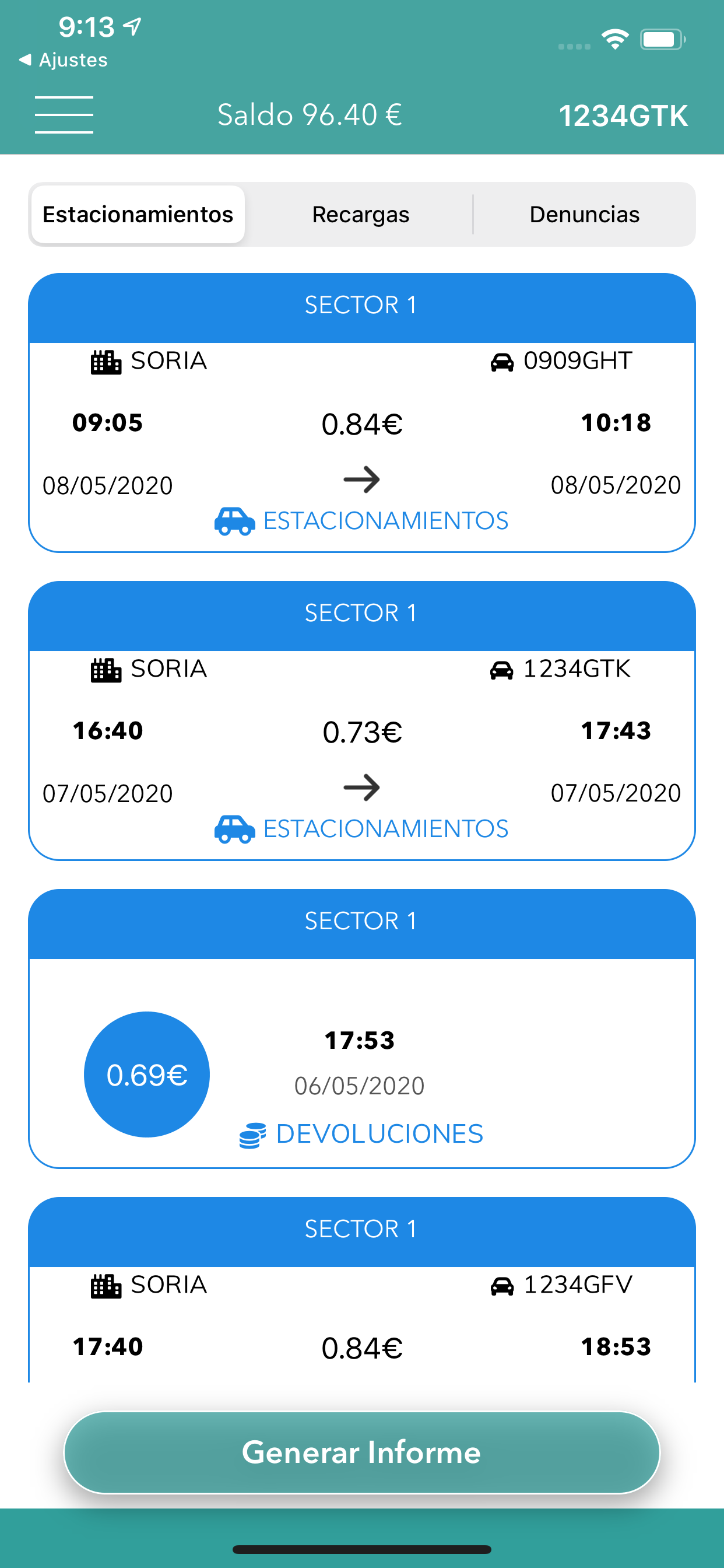Image resolution: width=724 pixels, height=1568 pixels.
Task: Open the DEVOLUCIONES detail link
Action: pyautogui.click(x=379, y=1133)
